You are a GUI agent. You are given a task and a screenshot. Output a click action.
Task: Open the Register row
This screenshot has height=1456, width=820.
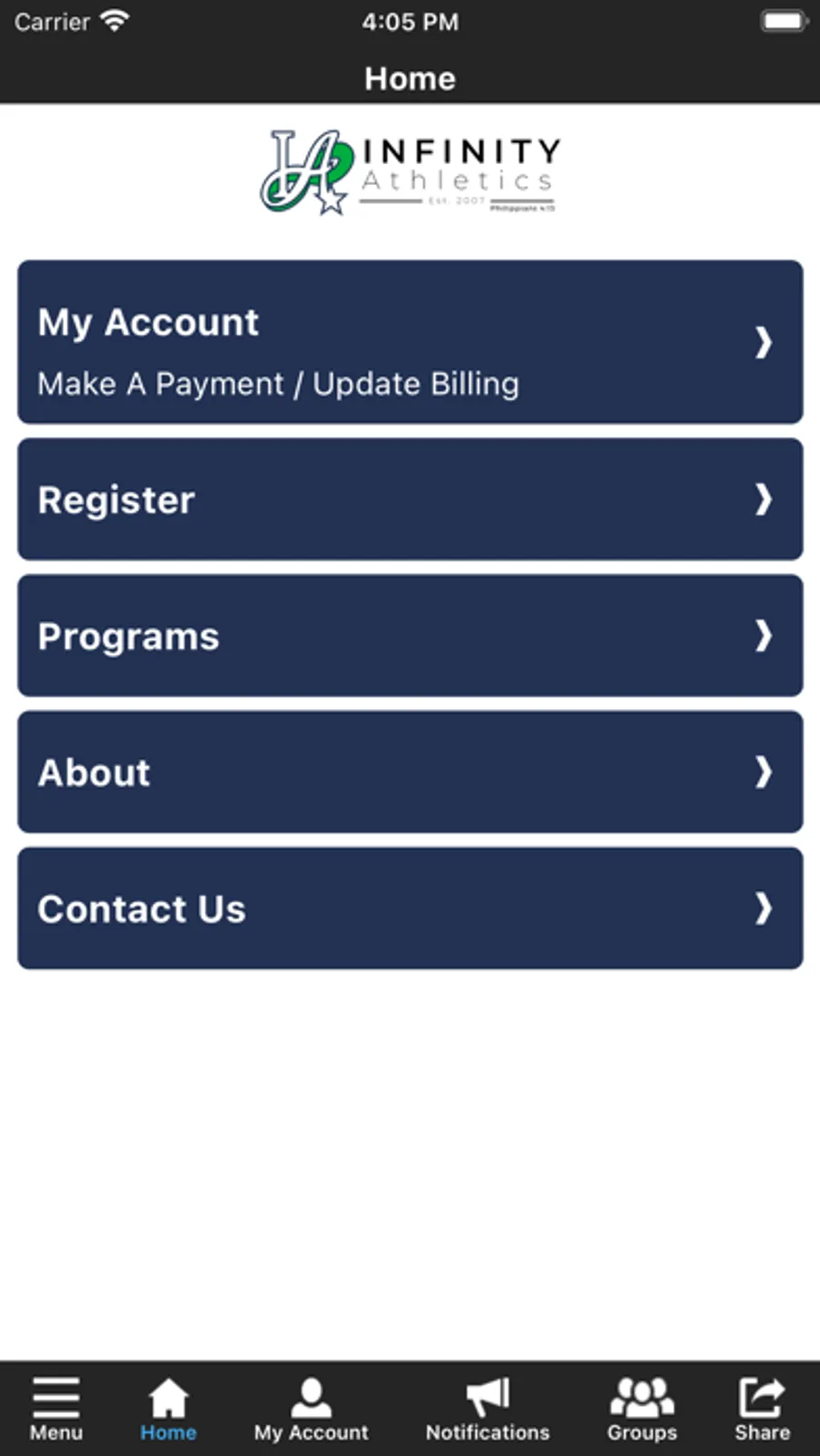click(410, 499)
